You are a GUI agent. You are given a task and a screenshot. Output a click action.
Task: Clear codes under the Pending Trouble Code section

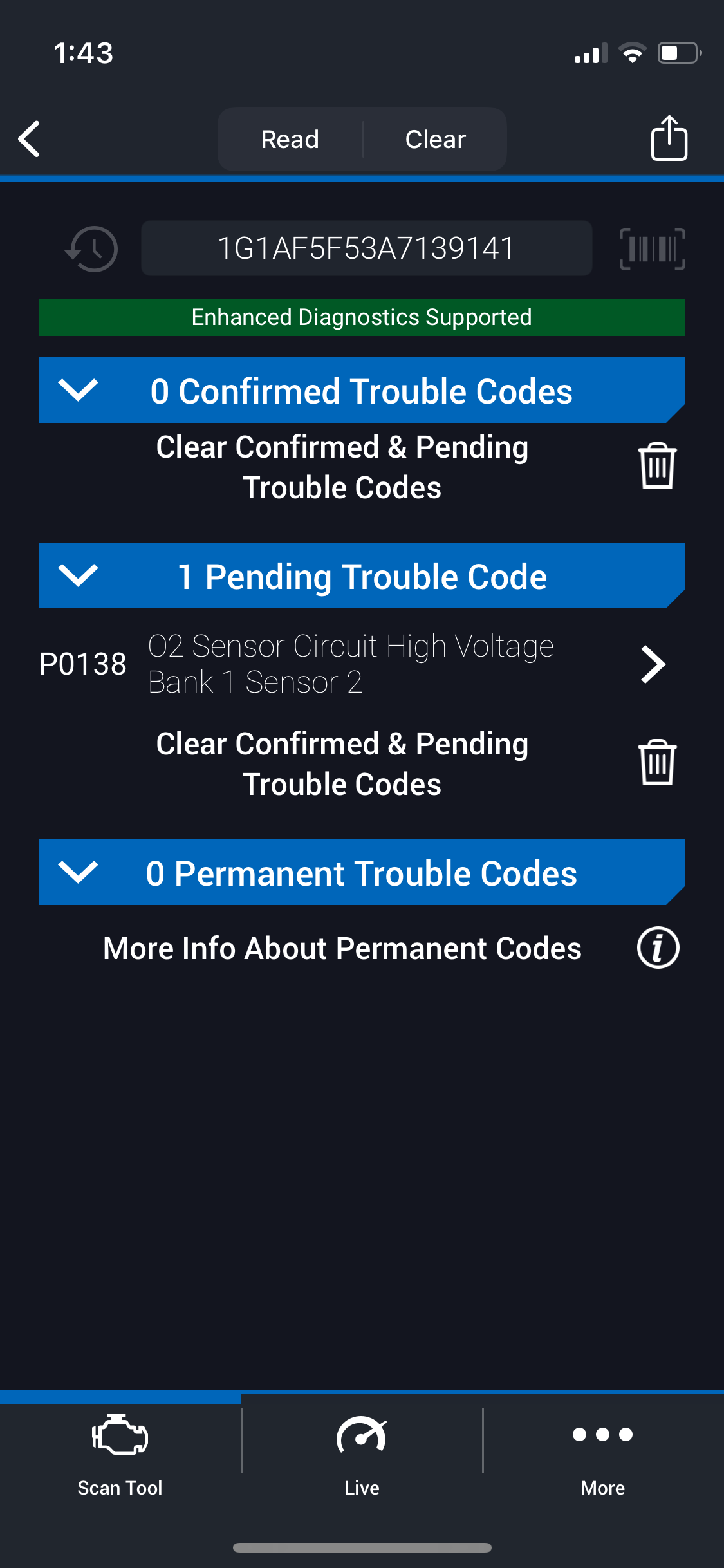657,763
